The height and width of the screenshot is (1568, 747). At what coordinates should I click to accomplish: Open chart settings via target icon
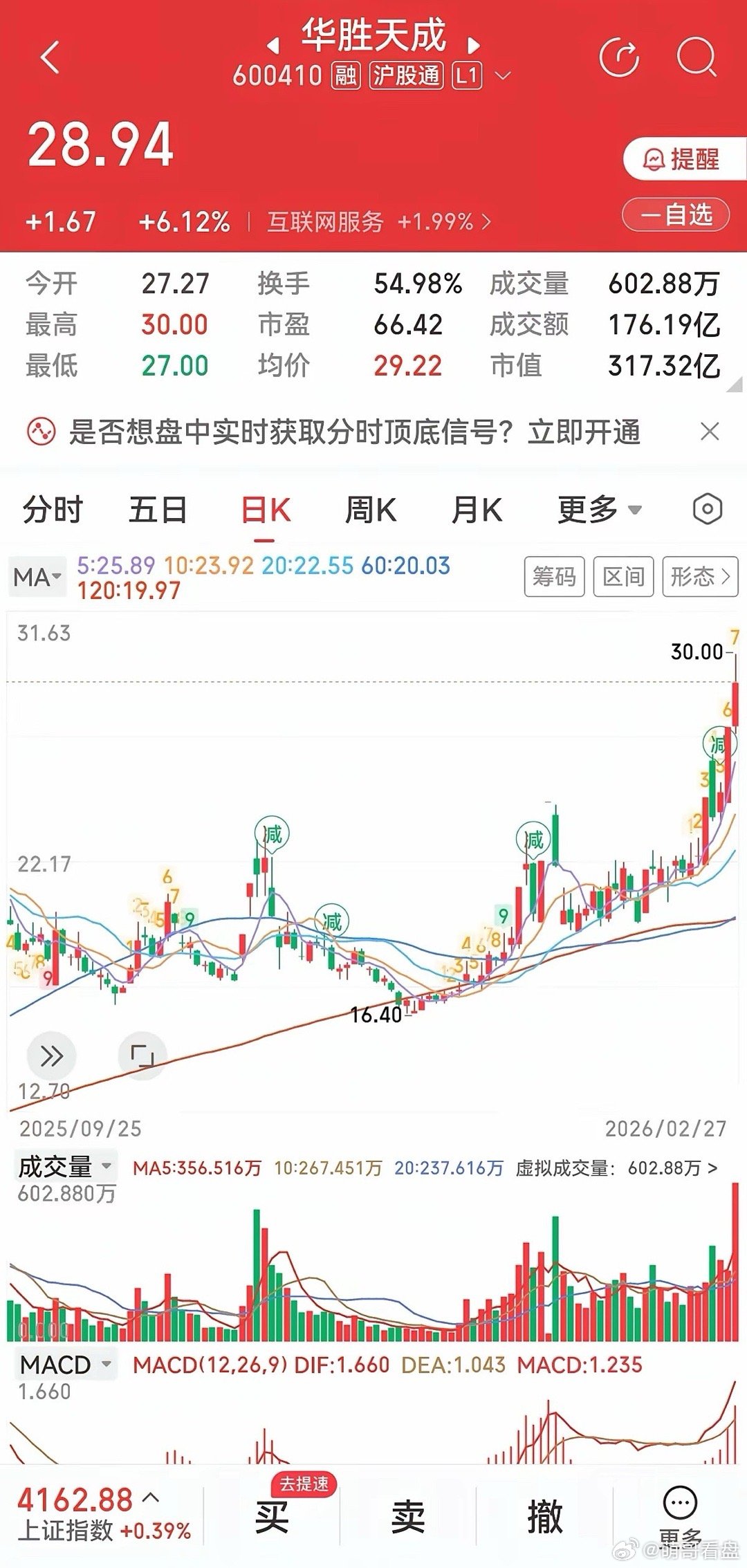tap(707, 510)
